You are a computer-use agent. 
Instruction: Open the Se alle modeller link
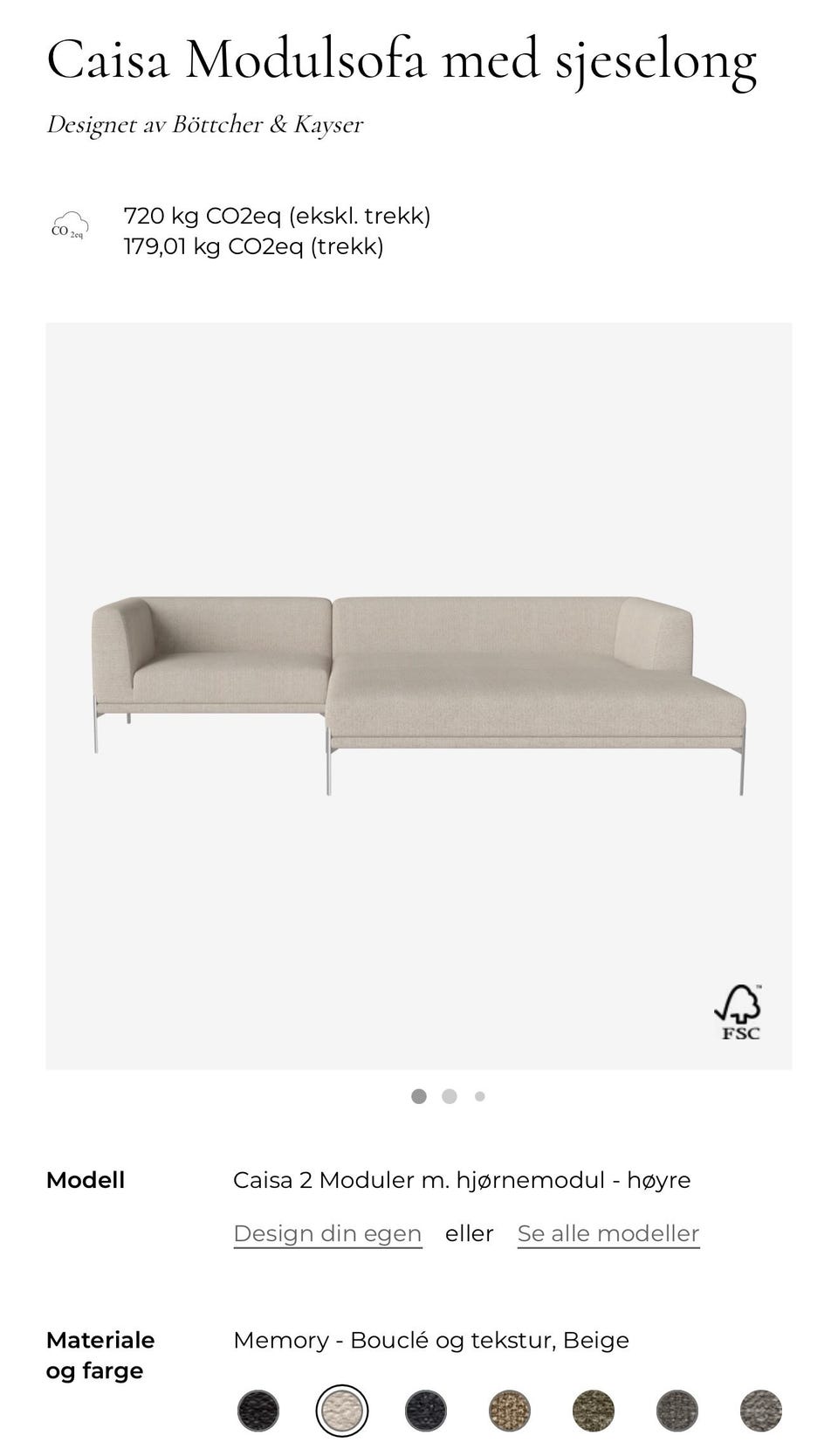(x=608, y=1233)
